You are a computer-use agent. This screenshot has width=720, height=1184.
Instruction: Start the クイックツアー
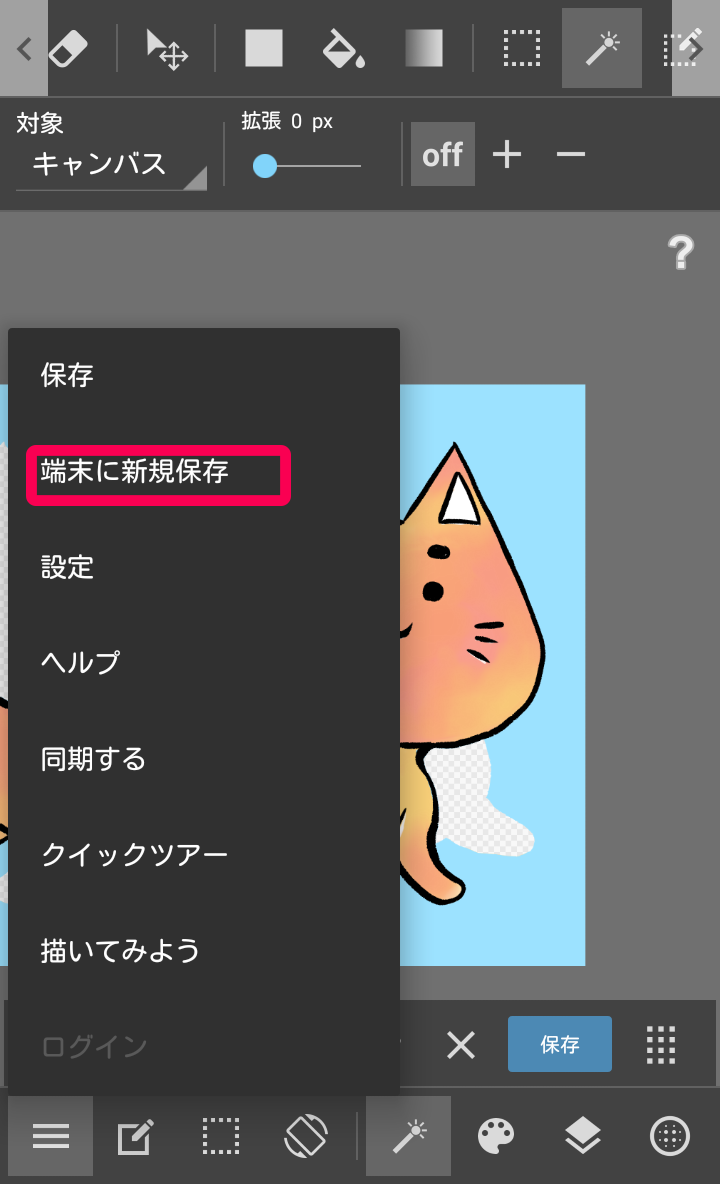[x=134, y=855]
